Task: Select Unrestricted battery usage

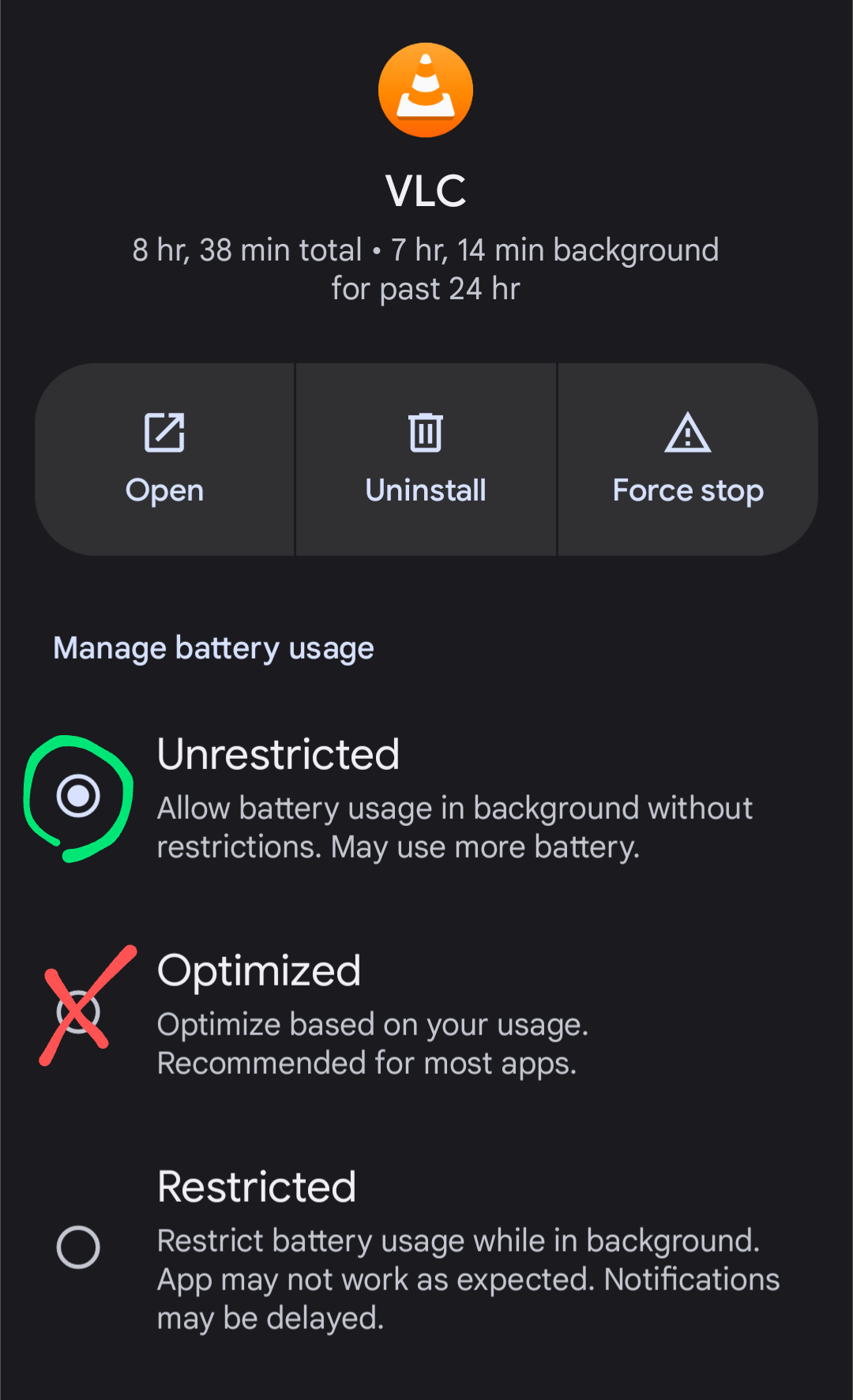Action: 426,798
